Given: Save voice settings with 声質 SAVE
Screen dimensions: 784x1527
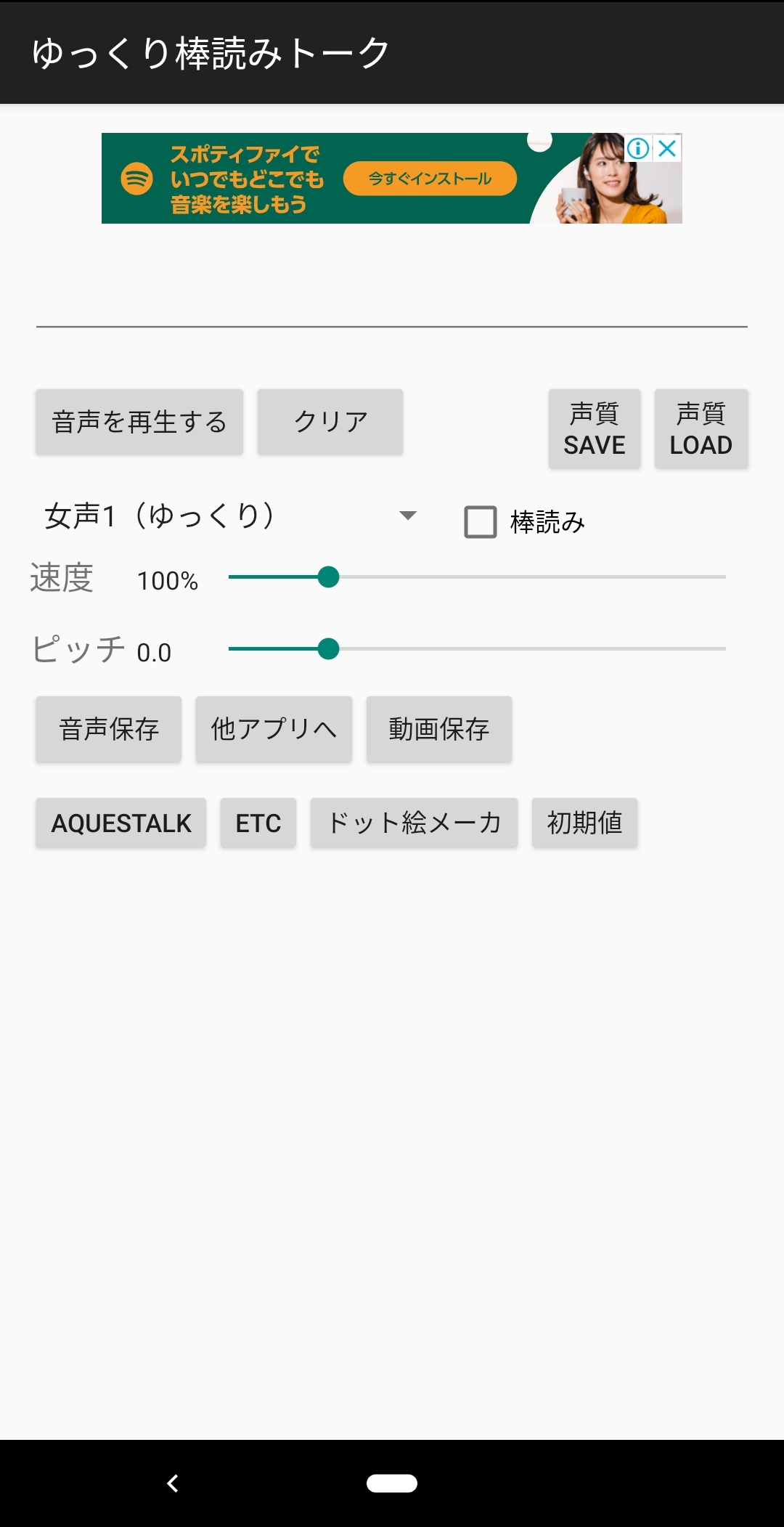Looking at the screenshot, I should pos(595,429).
